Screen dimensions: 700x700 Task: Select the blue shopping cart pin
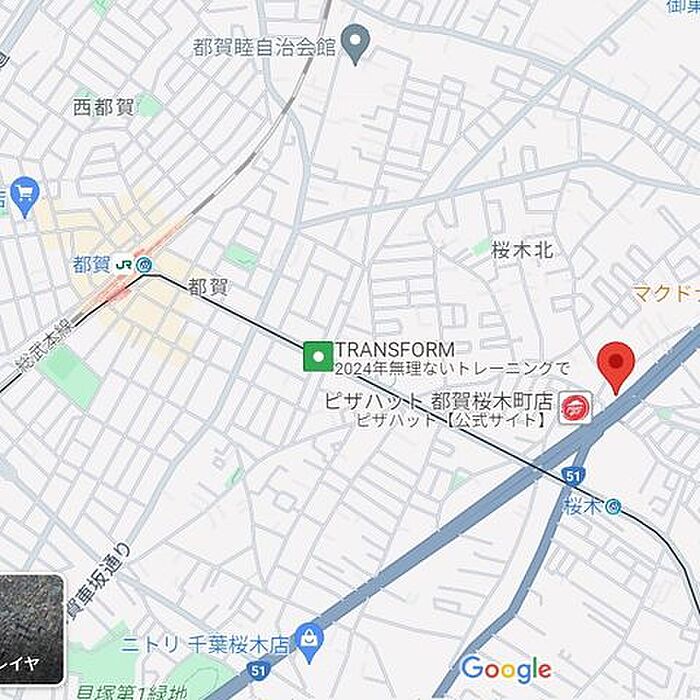[25, 197]
